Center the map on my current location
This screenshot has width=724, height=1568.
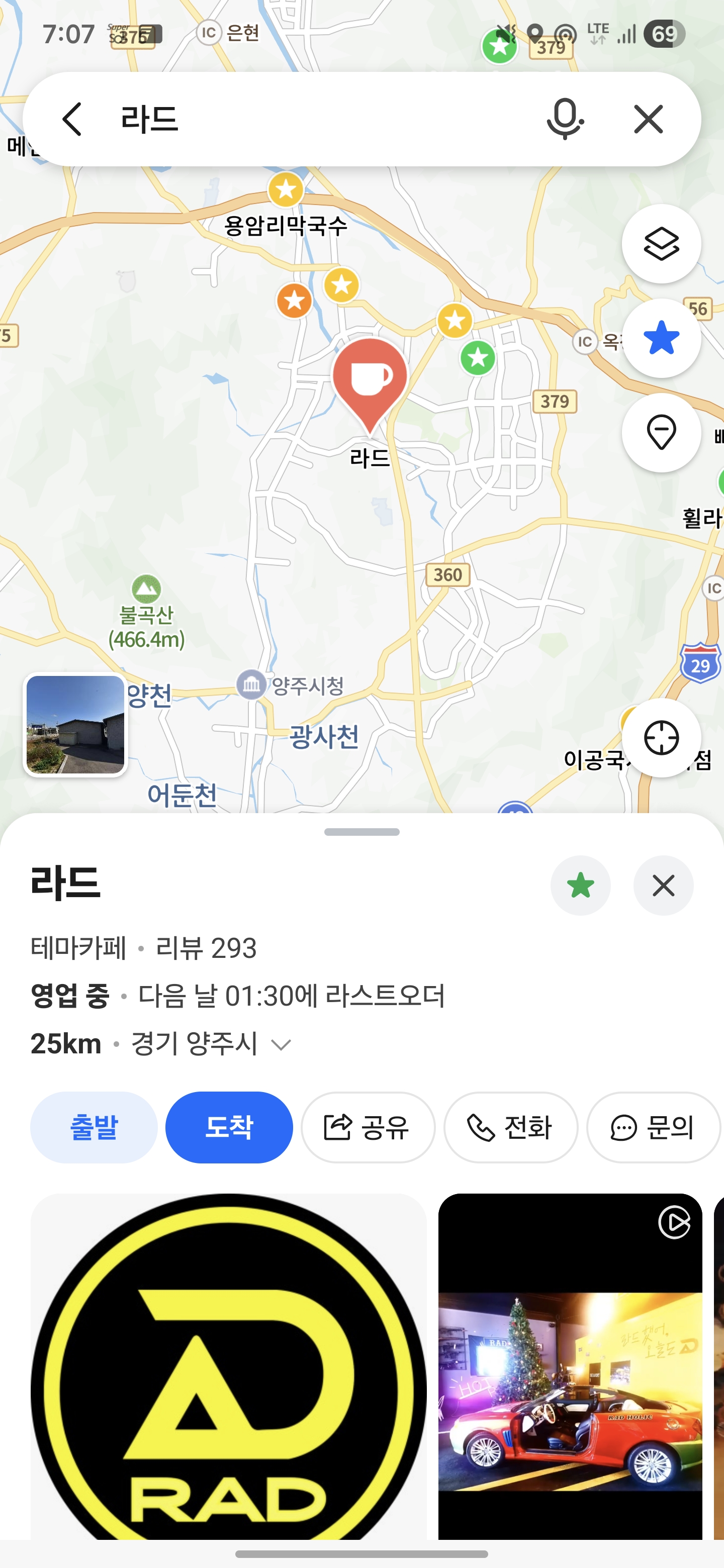click(661, 738)
